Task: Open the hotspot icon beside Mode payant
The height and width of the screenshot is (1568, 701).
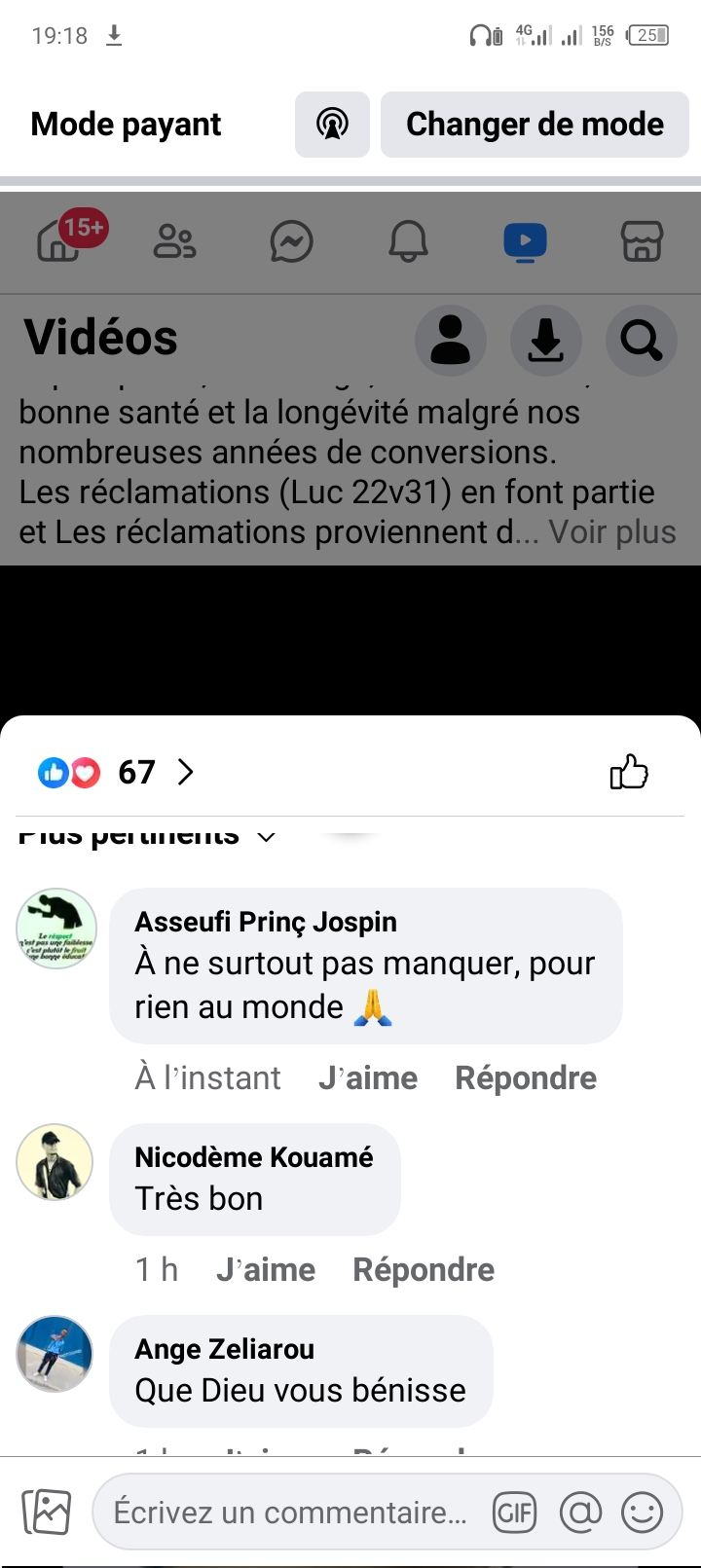Action: (332, 125)
